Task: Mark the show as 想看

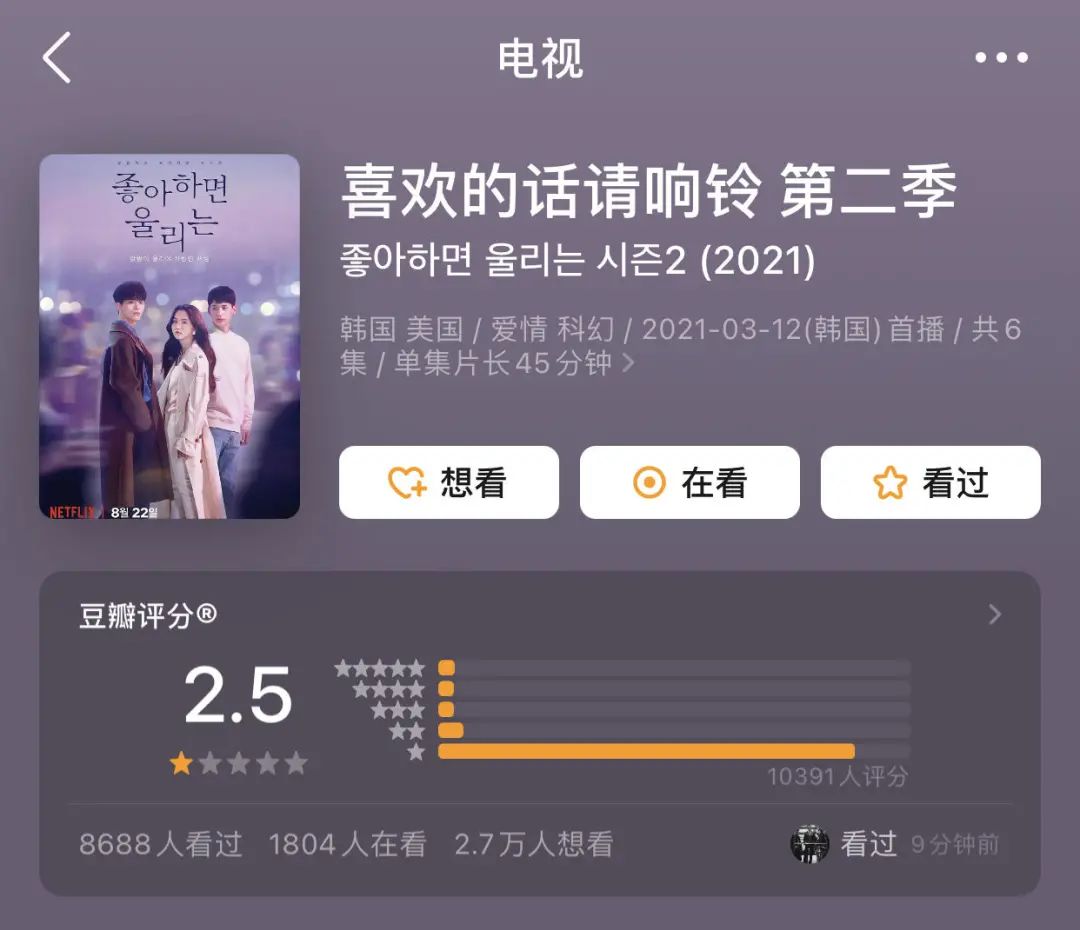Action: [x=448, y=483]
